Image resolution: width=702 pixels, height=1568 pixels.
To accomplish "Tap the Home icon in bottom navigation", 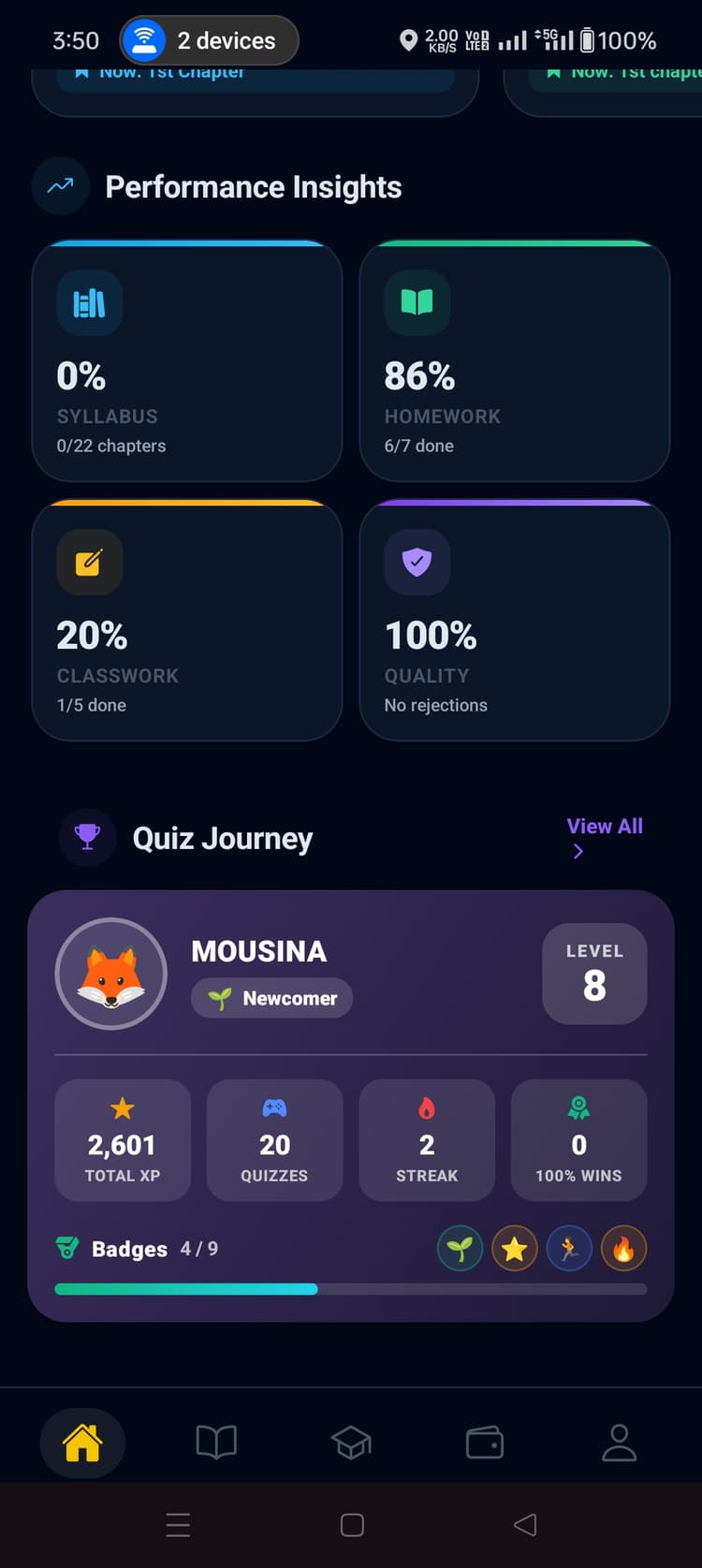I will [82, 1443].
